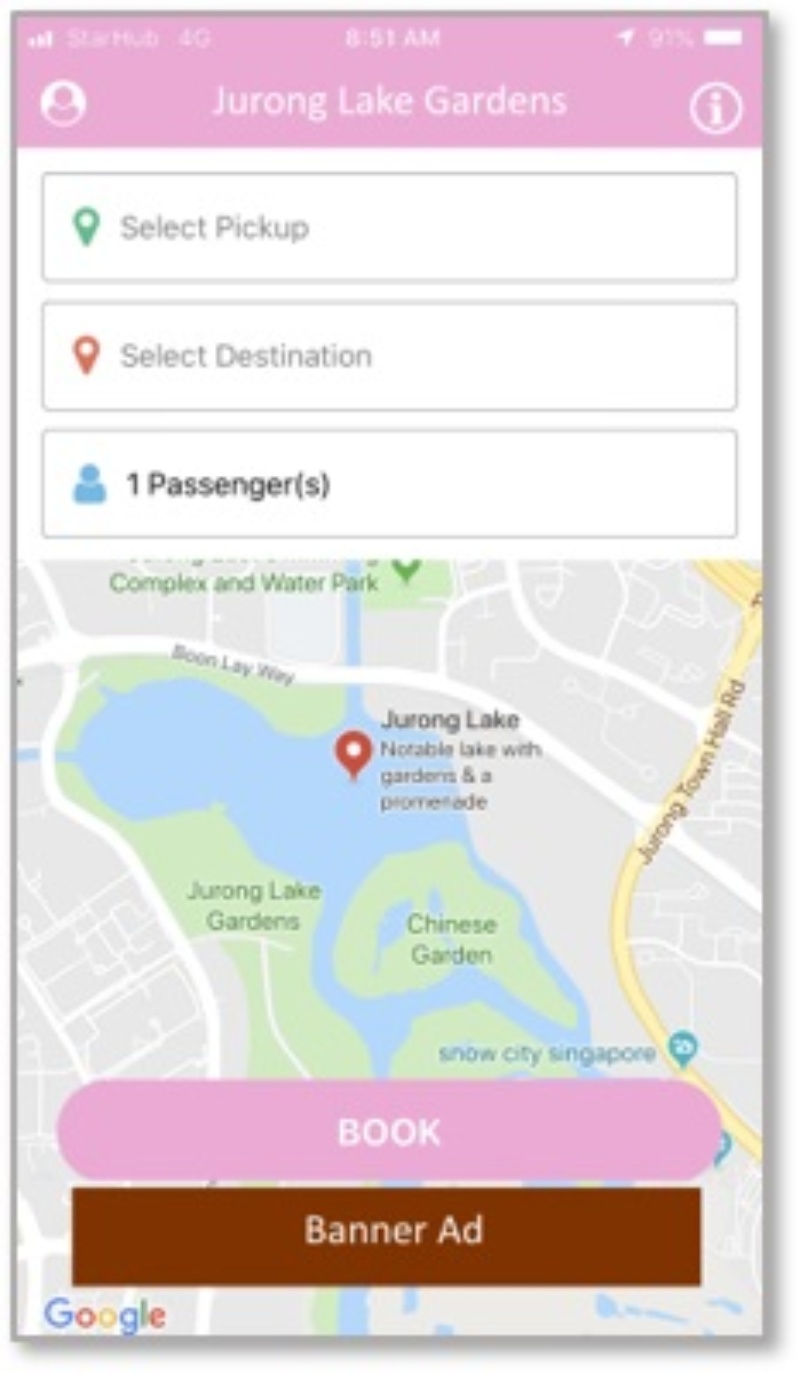
Task: Select the Jurong Lake map pin
Action: (x=352, y=754)
